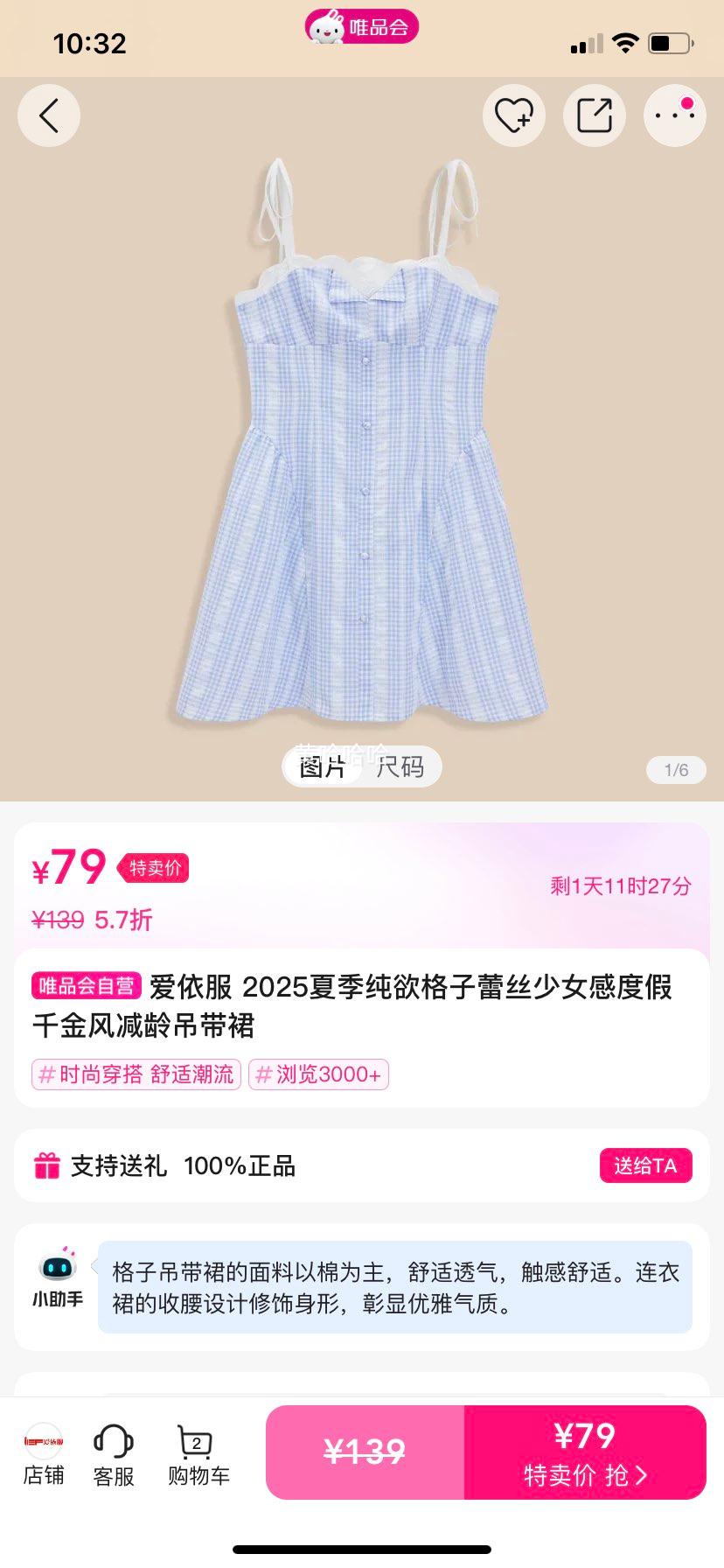
Task: Switch to the 尺码 tab
Action: point(400,767)
